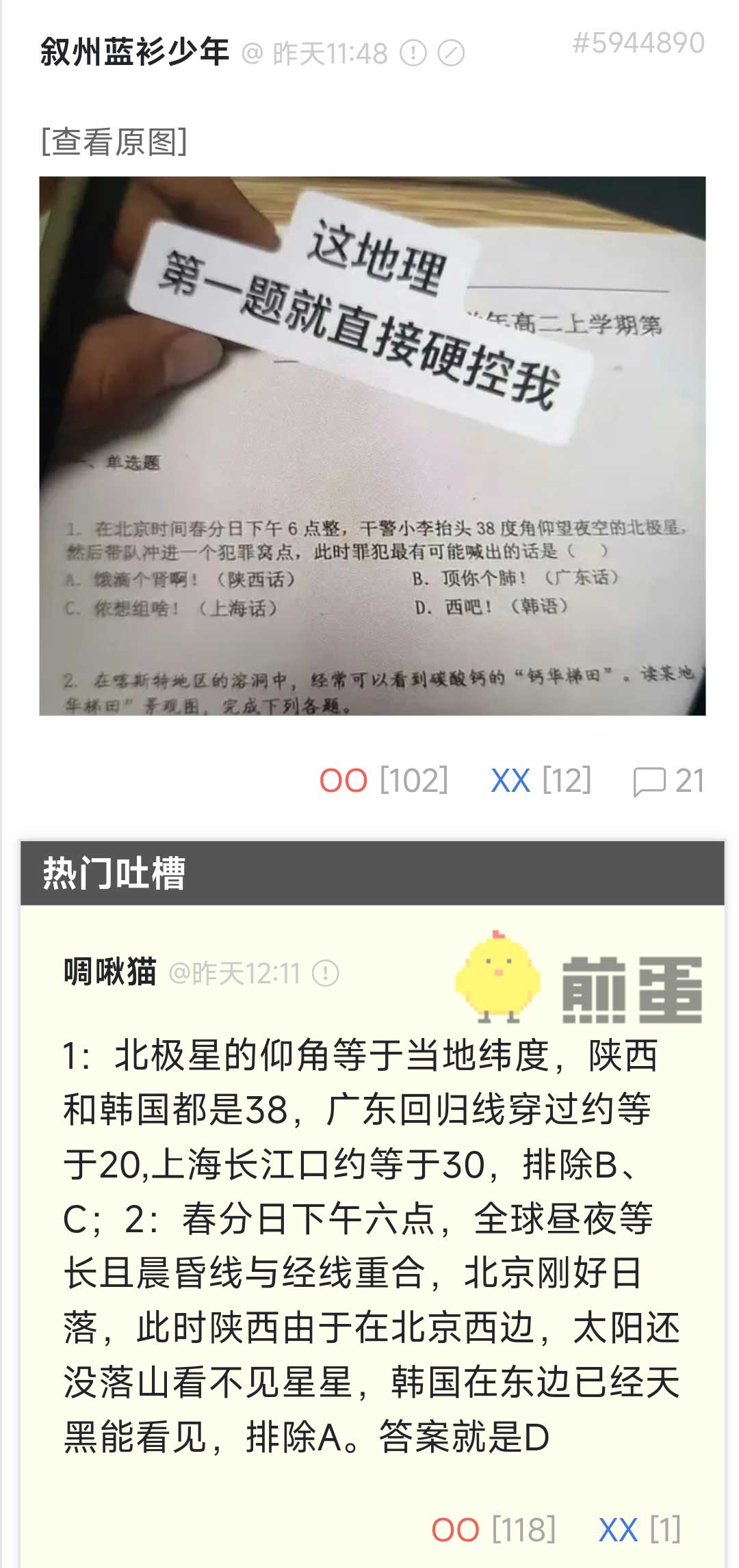Report the post by 叙州蓝衫少年
This screenshot has height=1568, width=739.
pos(413,53)
